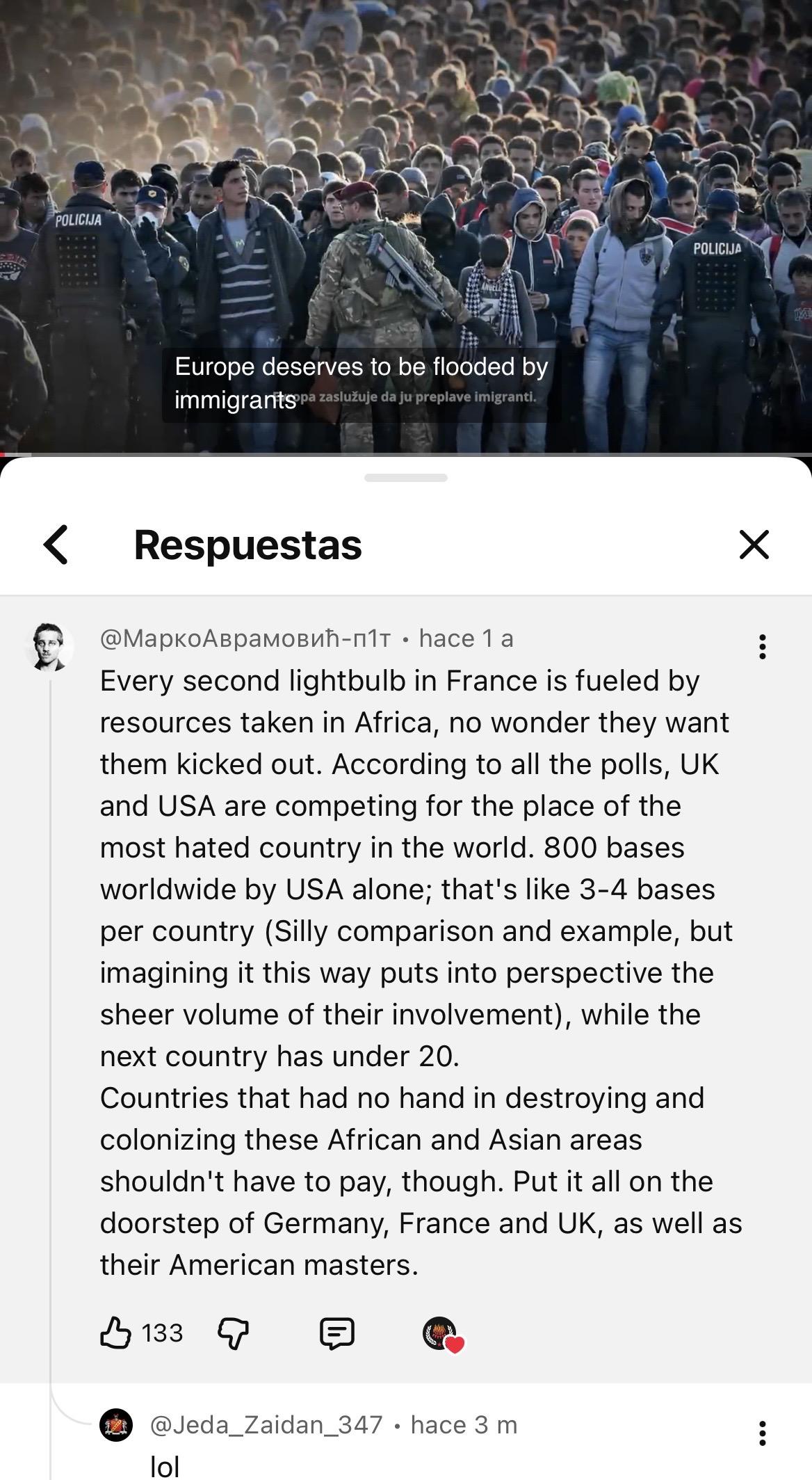Screen dimensions: 812x1480
Task: Open Jeda_Zaidan_347's profile avatar
Action: click(116, 1425)
